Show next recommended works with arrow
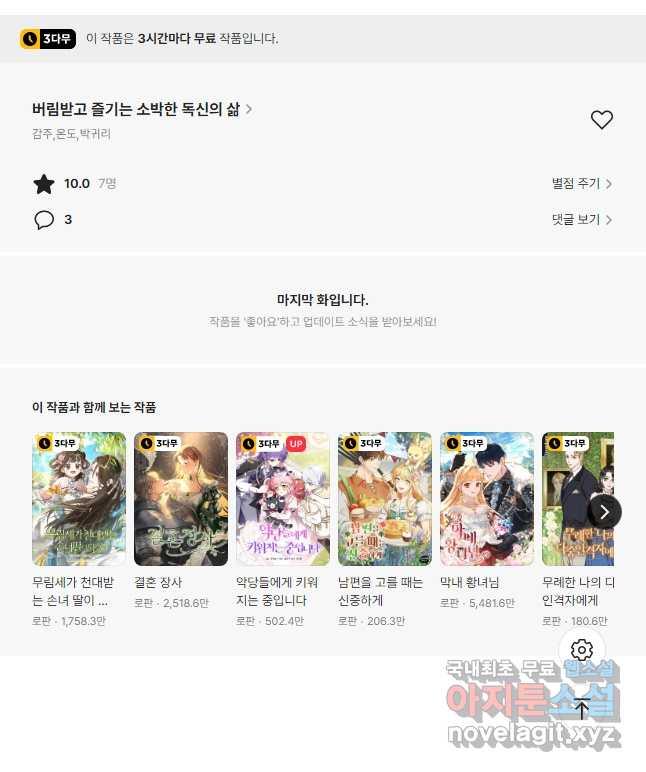Image resolution: width=646 pixels, height=772 pixels. [x=604, y=512]
